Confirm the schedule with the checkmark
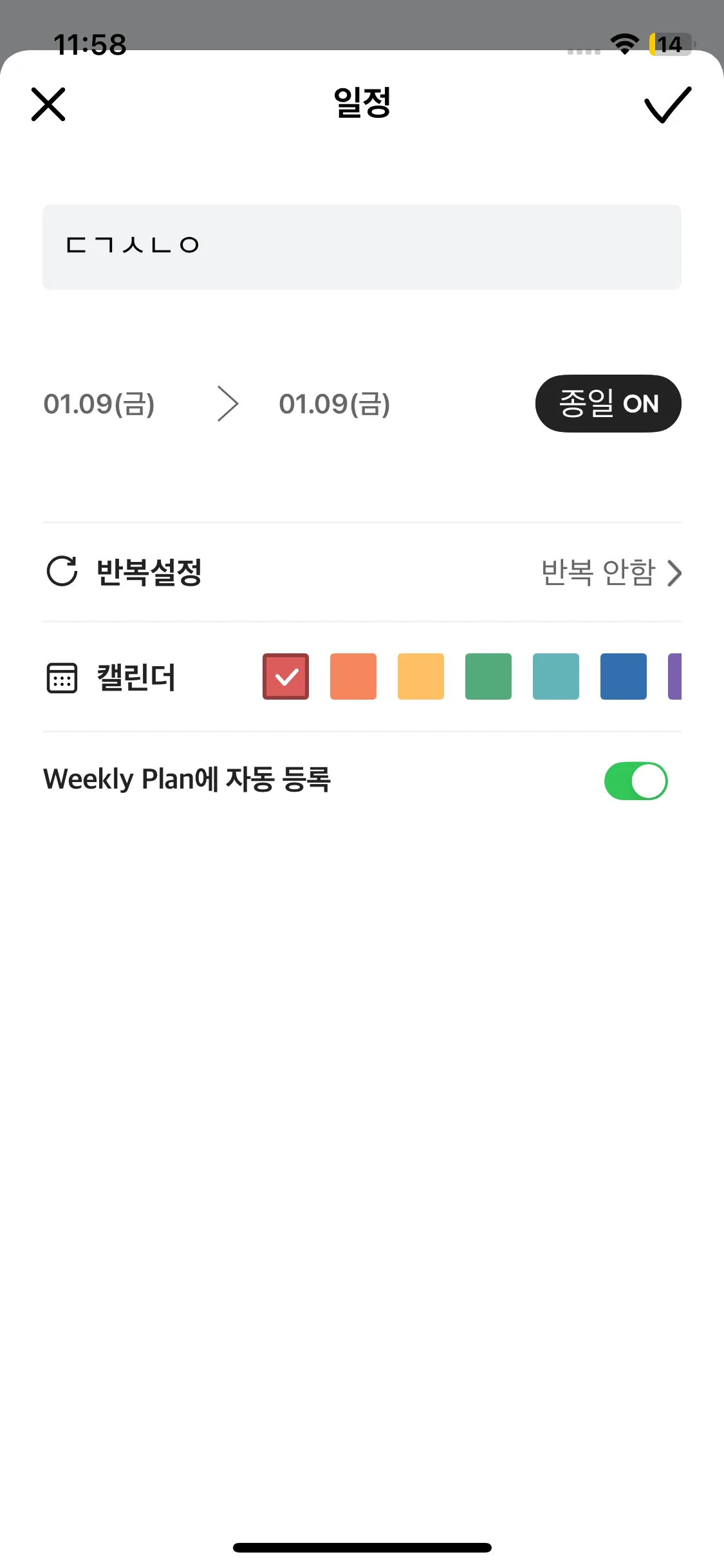The width and height of the screenshot is (724, 1568). click(x=667, y=104)
